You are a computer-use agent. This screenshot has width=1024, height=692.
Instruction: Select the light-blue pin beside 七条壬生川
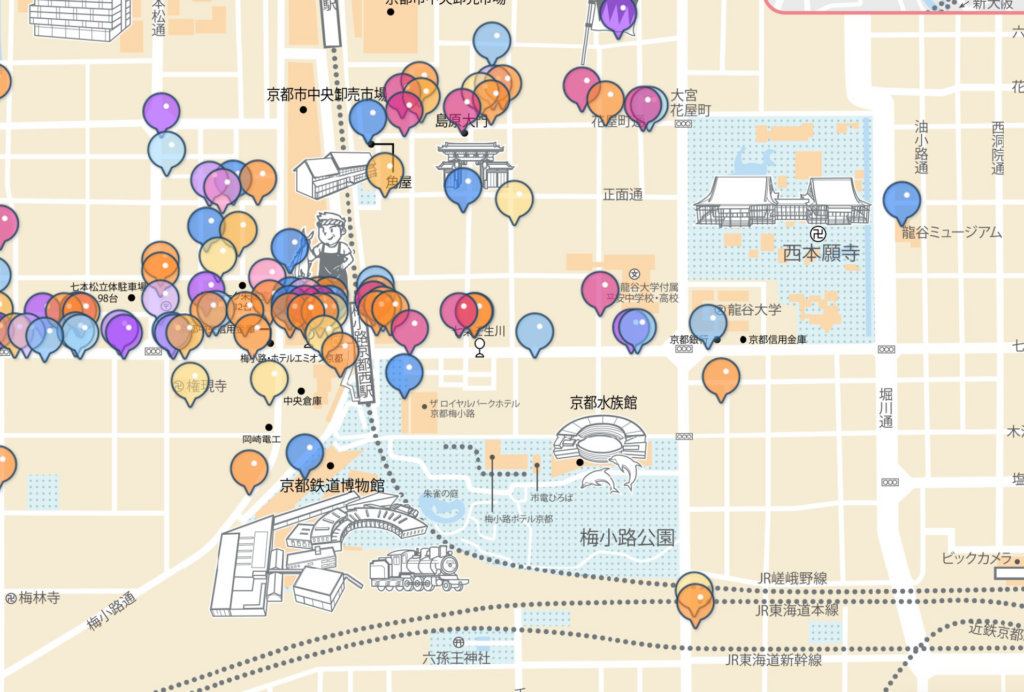[534, 330]
